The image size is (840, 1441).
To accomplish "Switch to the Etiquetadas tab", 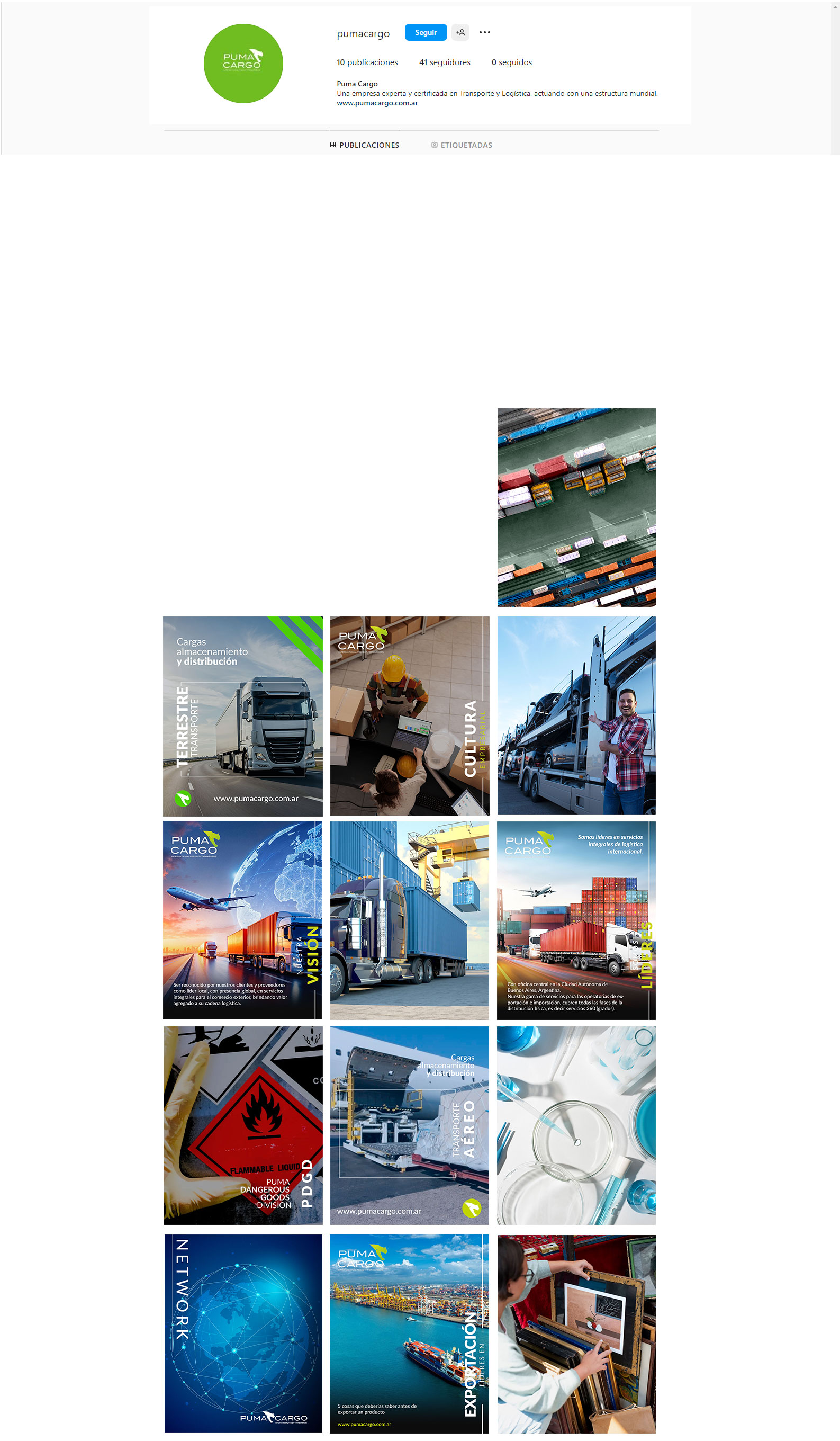I will (x=462, y=145).
